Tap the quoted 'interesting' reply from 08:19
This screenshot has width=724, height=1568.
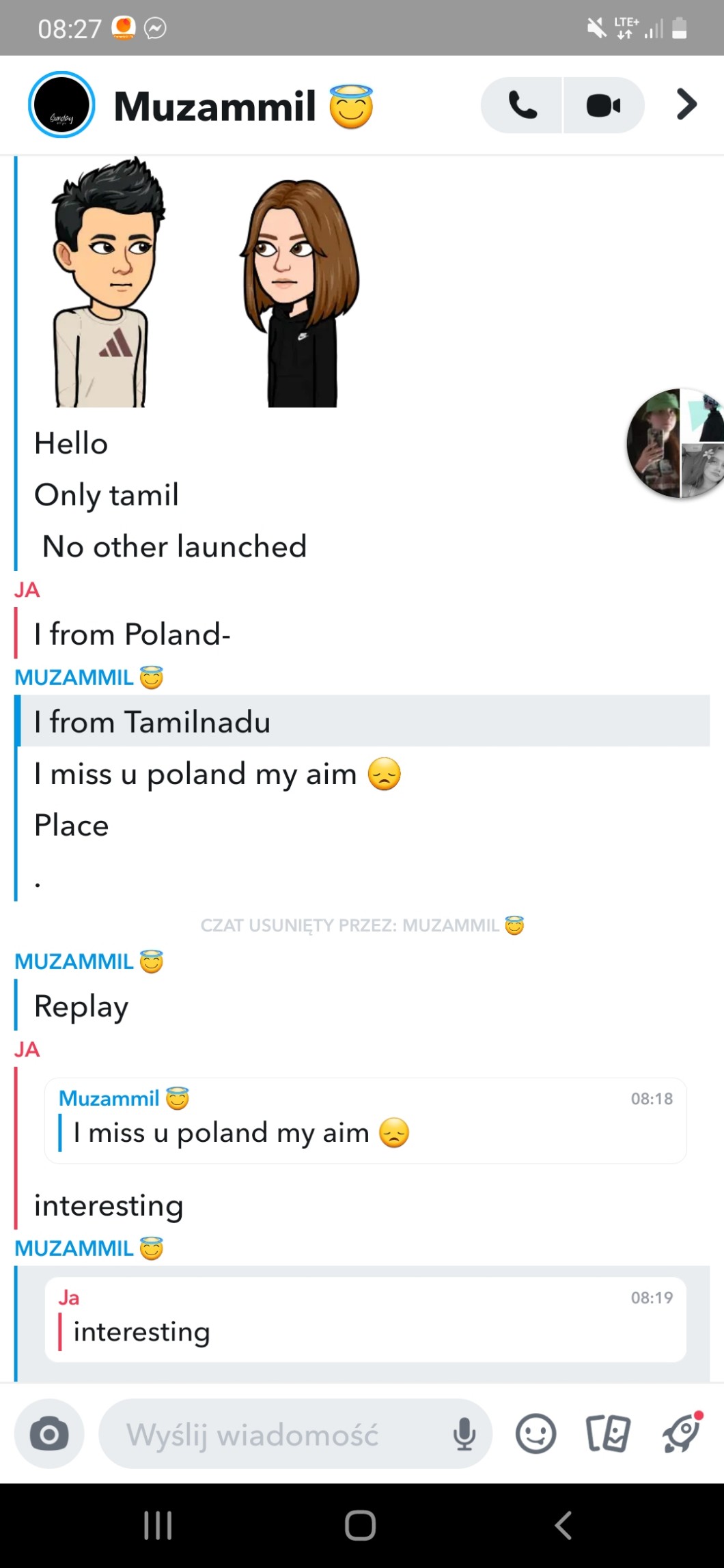click(365, 1319)
